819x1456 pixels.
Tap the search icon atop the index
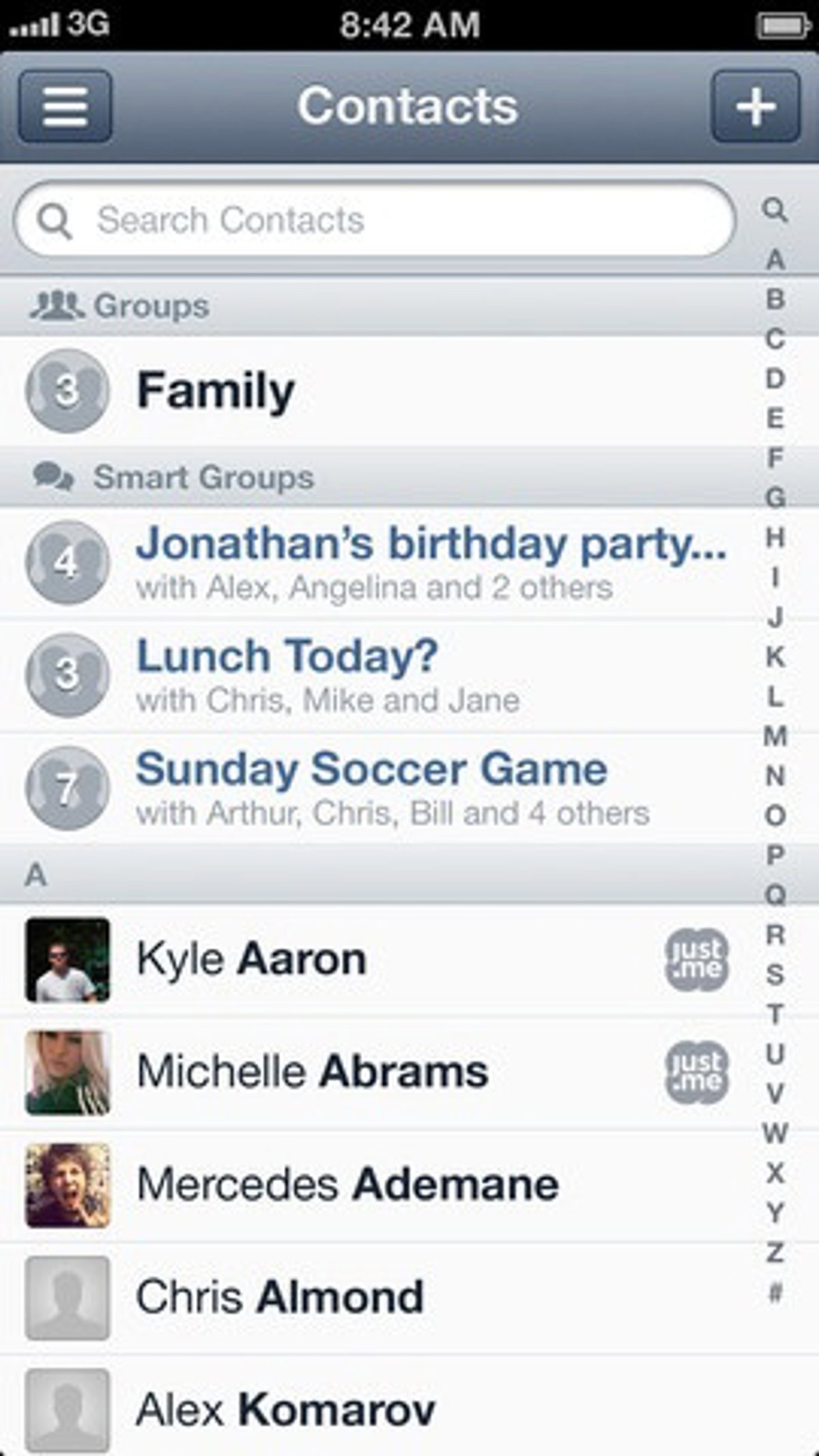click(775, 210)
